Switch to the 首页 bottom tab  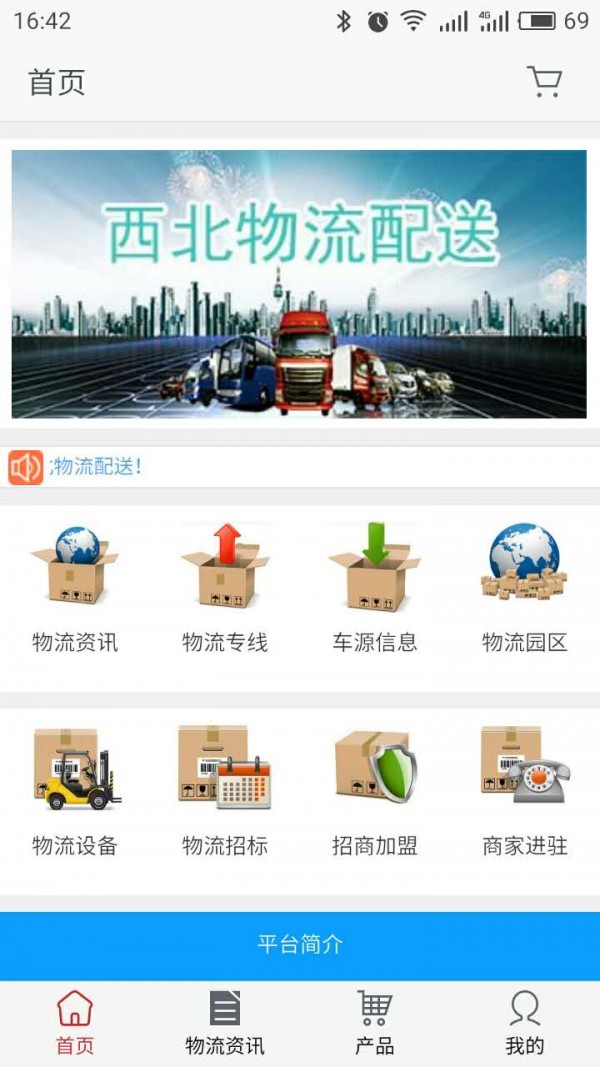click(x=75, y=1023)
